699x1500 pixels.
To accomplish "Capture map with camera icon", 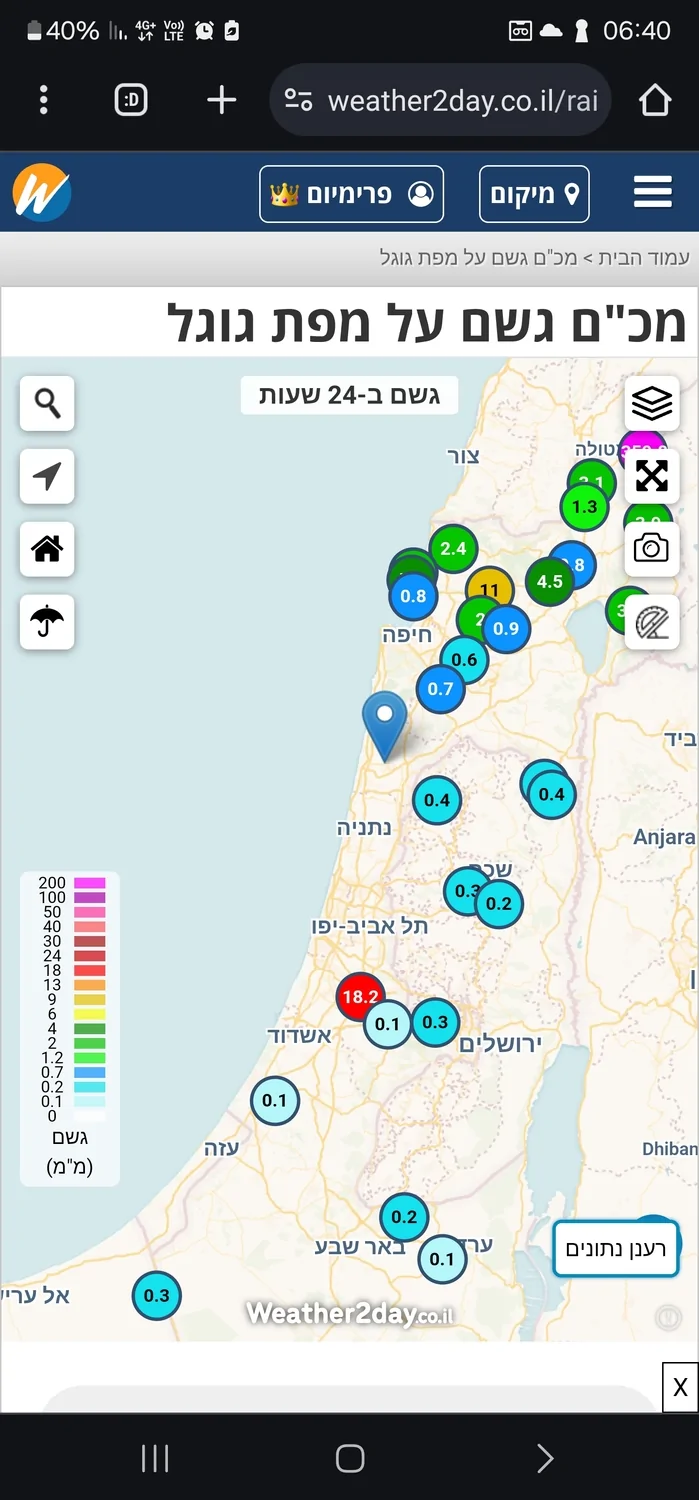I will pos(652,549).
